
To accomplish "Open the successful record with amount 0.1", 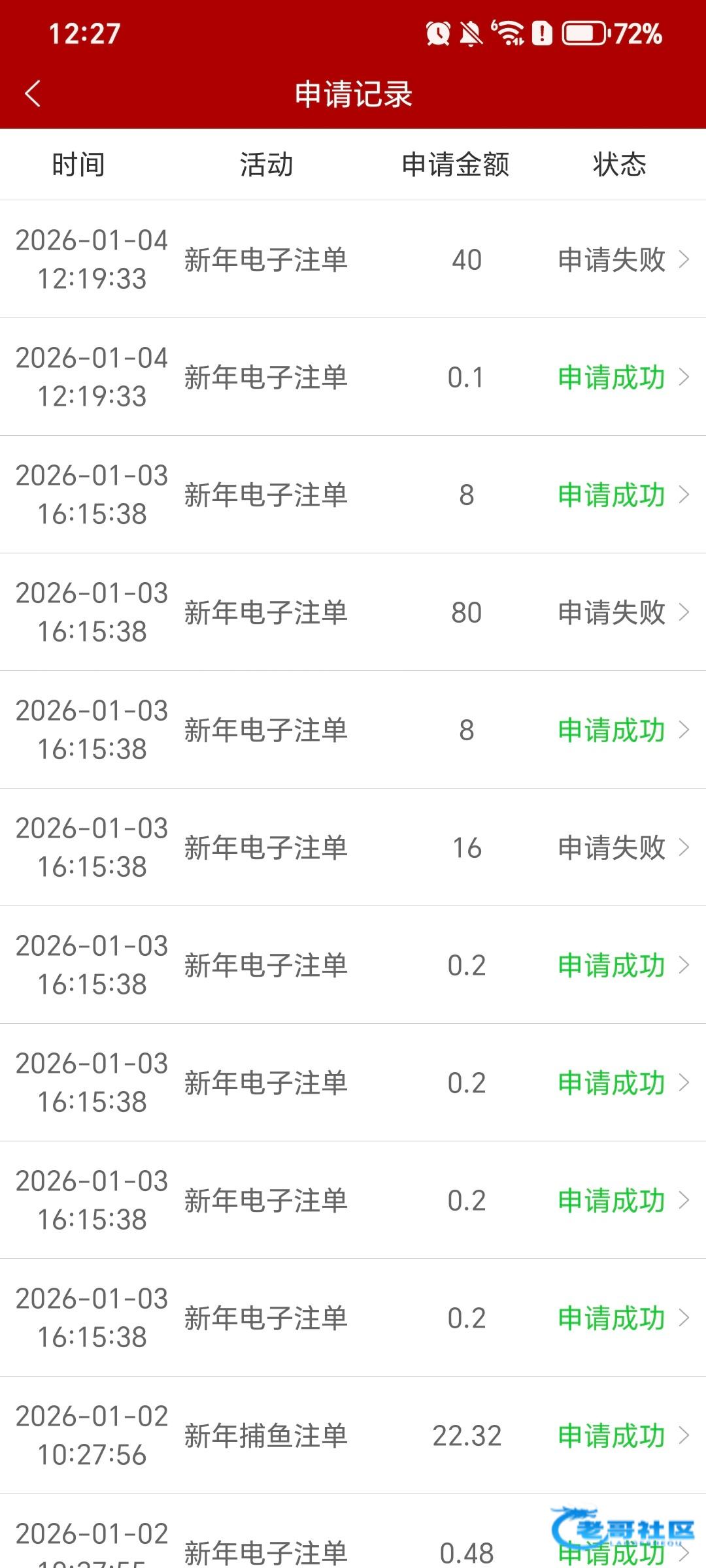I will [353, 377].
